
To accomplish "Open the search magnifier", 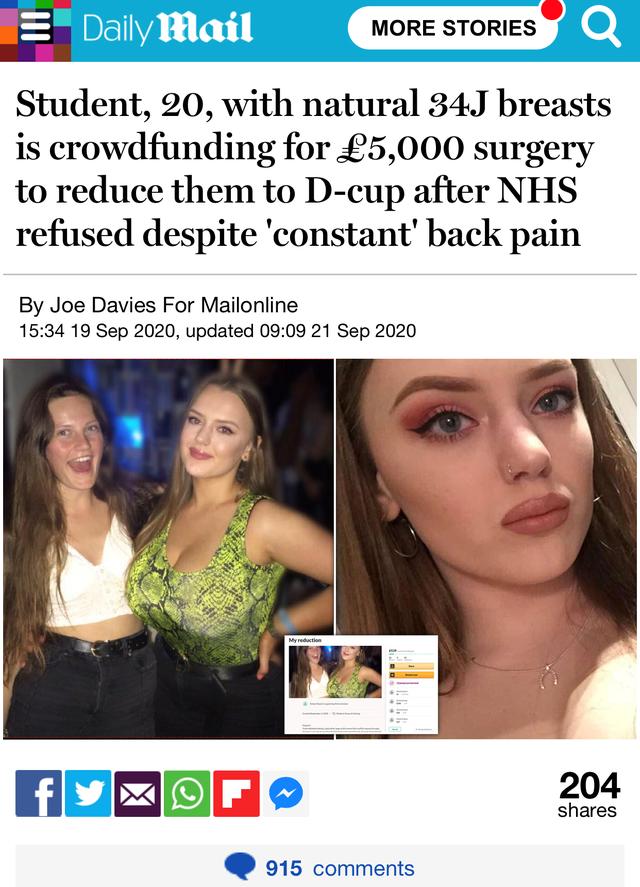I will 600,29.
